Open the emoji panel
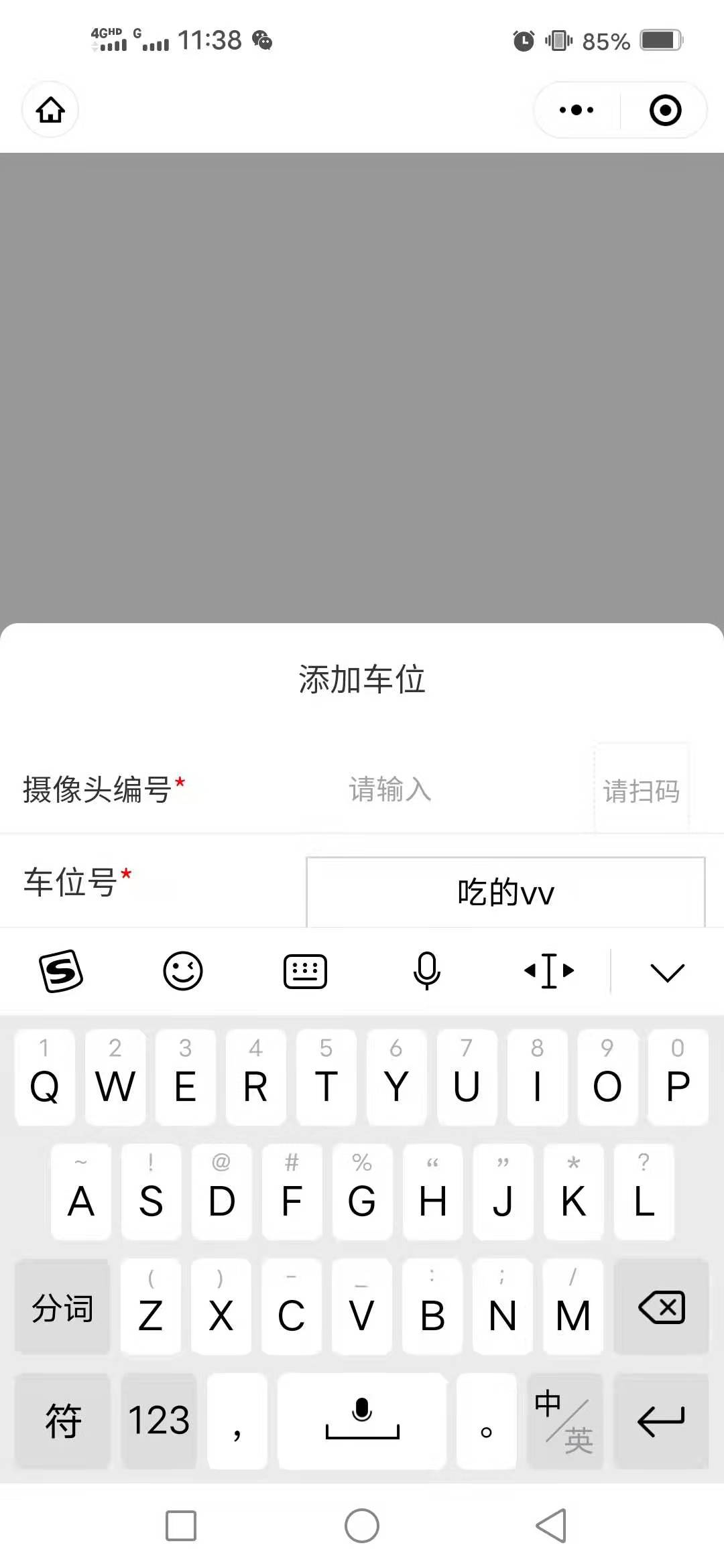The width and height of the screenshot is (724, 1568). click(183, 971)
